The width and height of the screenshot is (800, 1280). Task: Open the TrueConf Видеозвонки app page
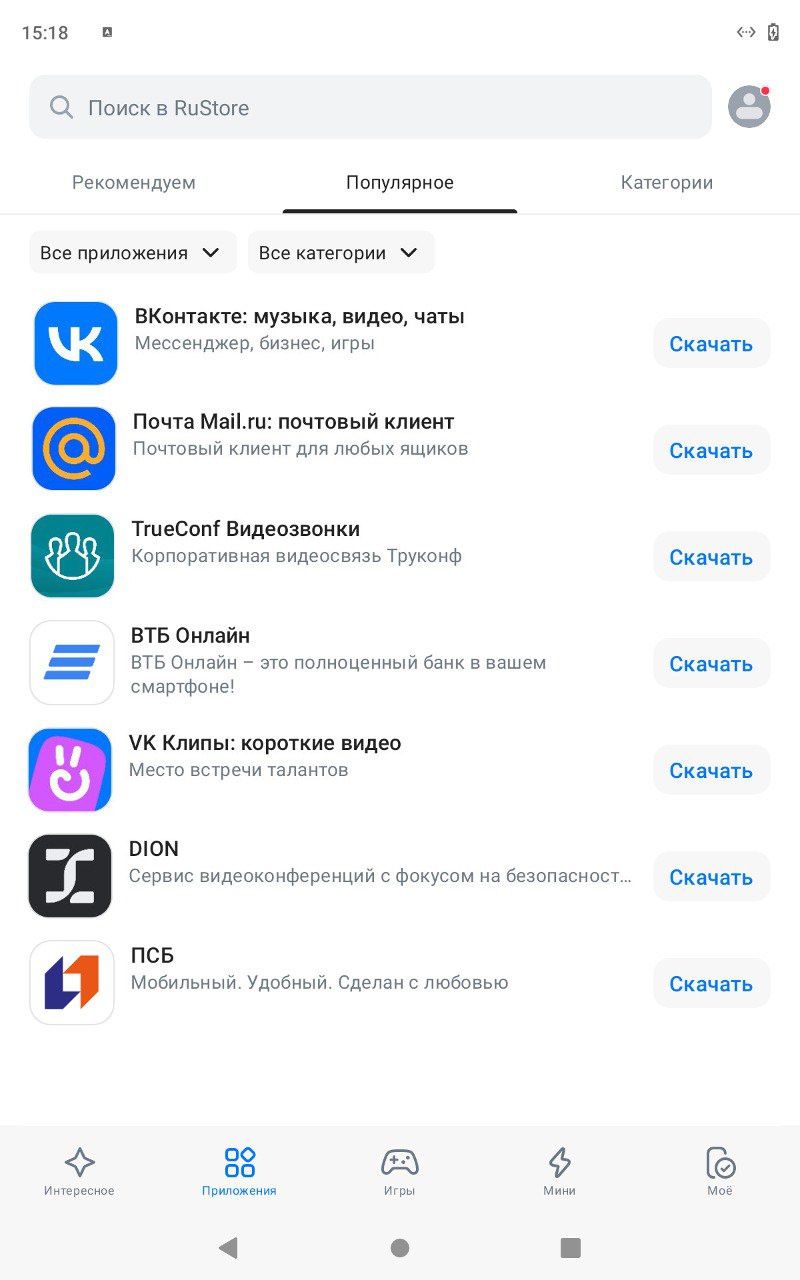tap(245, 529)
